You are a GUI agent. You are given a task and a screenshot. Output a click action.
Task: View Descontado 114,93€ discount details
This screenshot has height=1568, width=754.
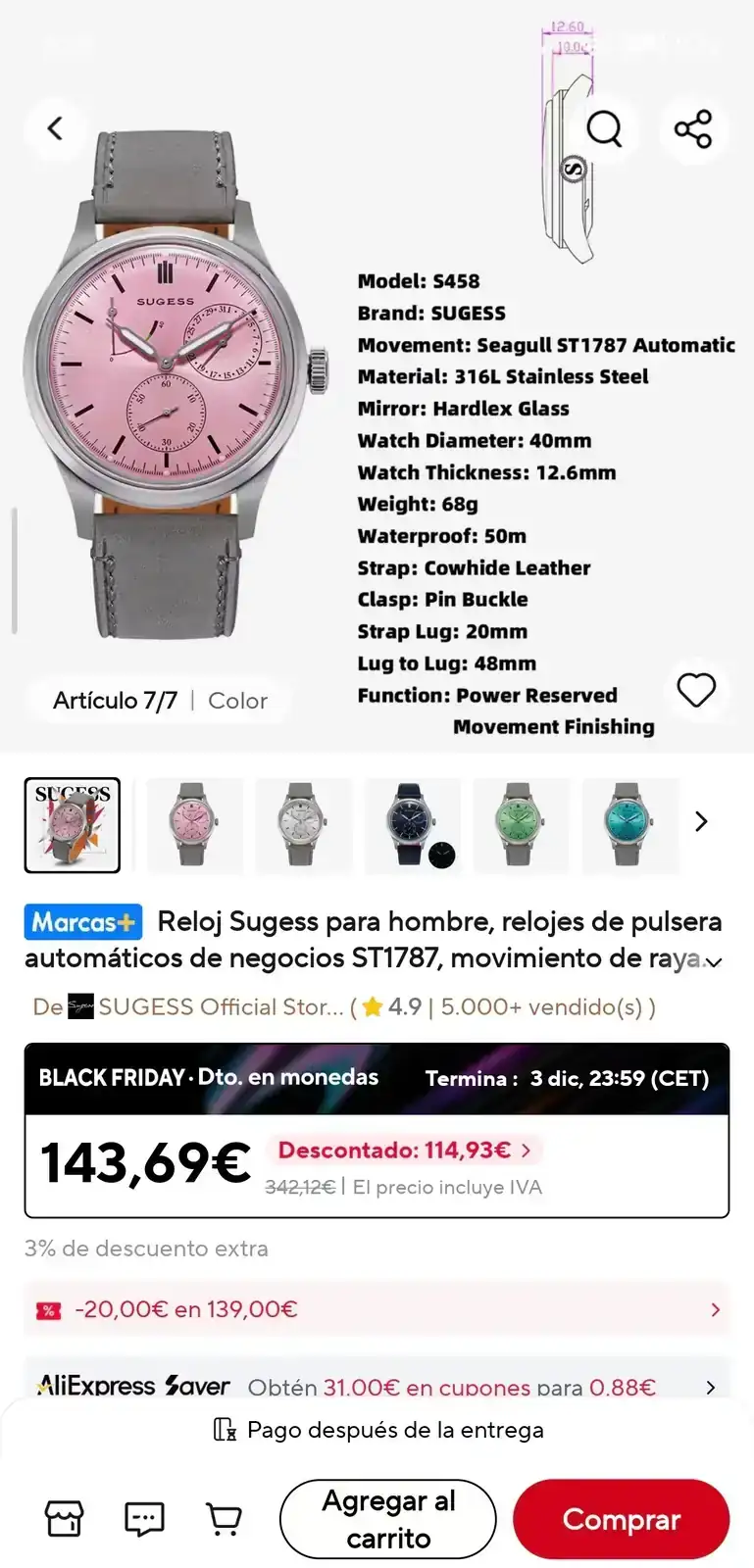point(406,1150)
